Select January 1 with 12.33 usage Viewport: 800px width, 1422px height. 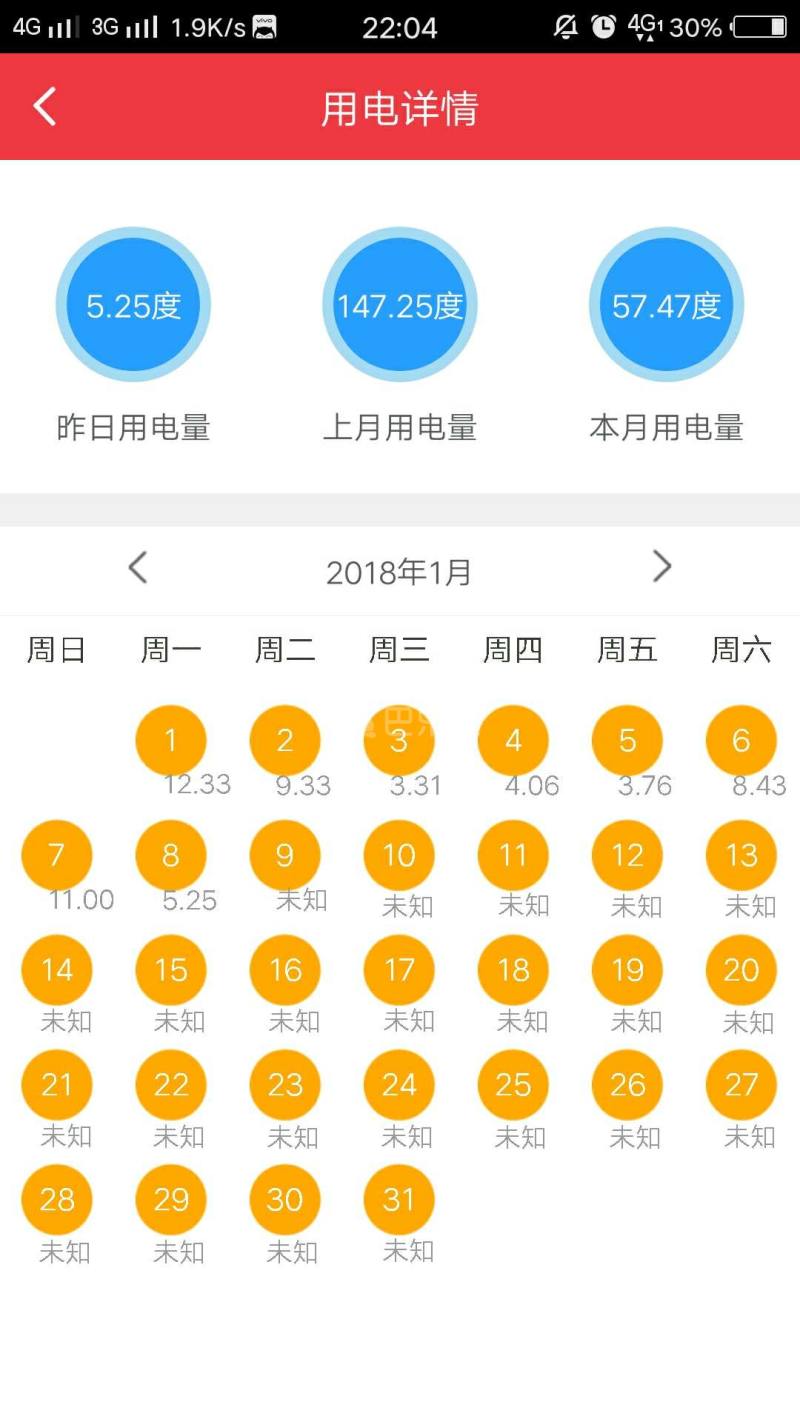(171, 741)
